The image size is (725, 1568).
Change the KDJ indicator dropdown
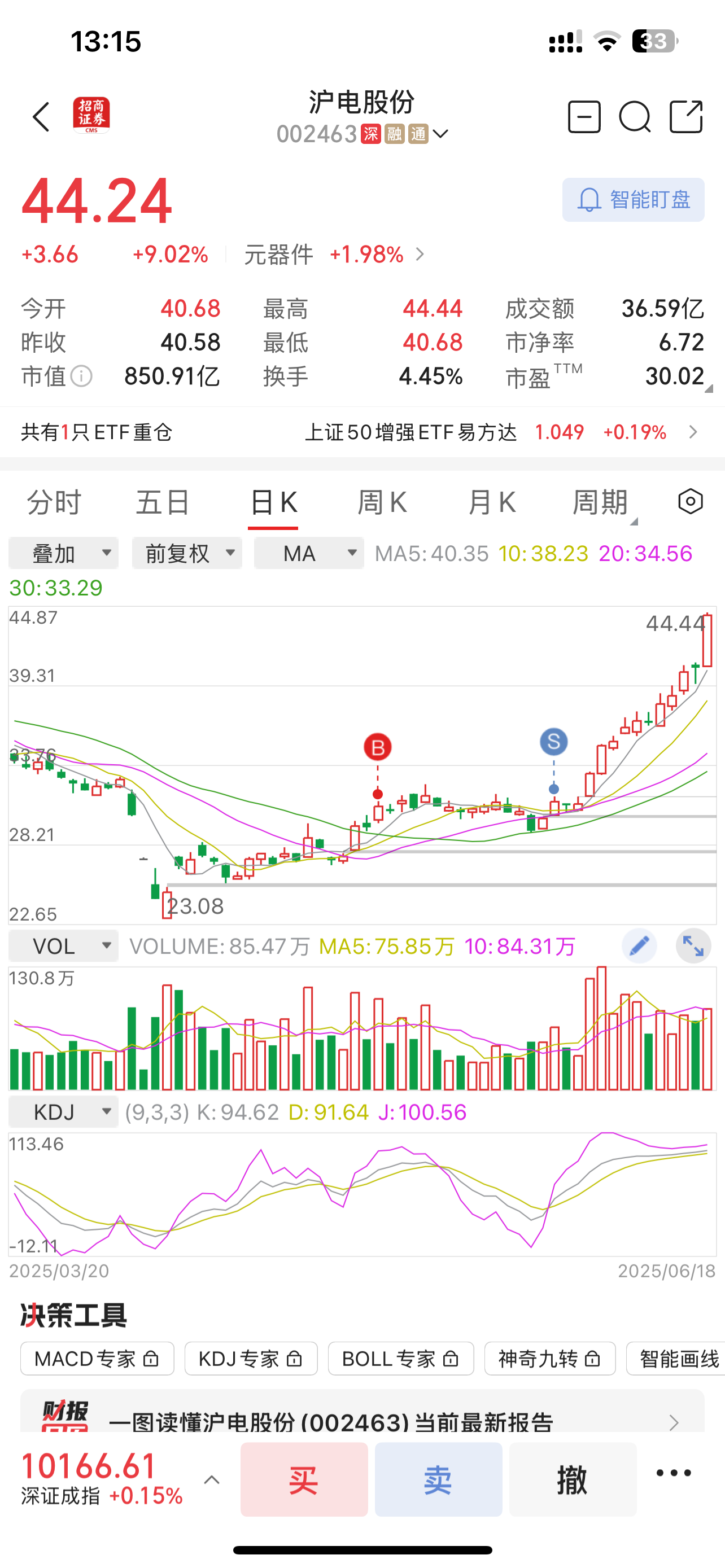[x=63, y=1112]
